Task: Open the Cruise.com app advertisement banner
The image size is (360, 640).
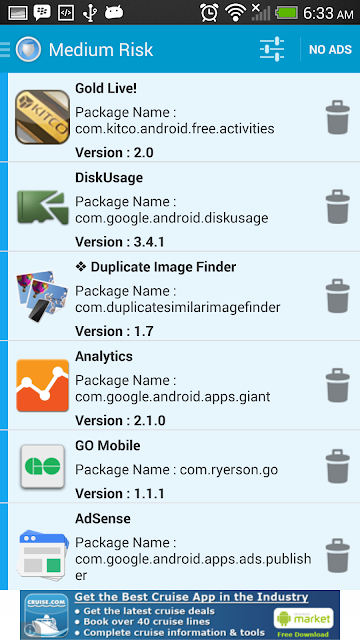Action: pyautogui.click(x=180, y=615)
